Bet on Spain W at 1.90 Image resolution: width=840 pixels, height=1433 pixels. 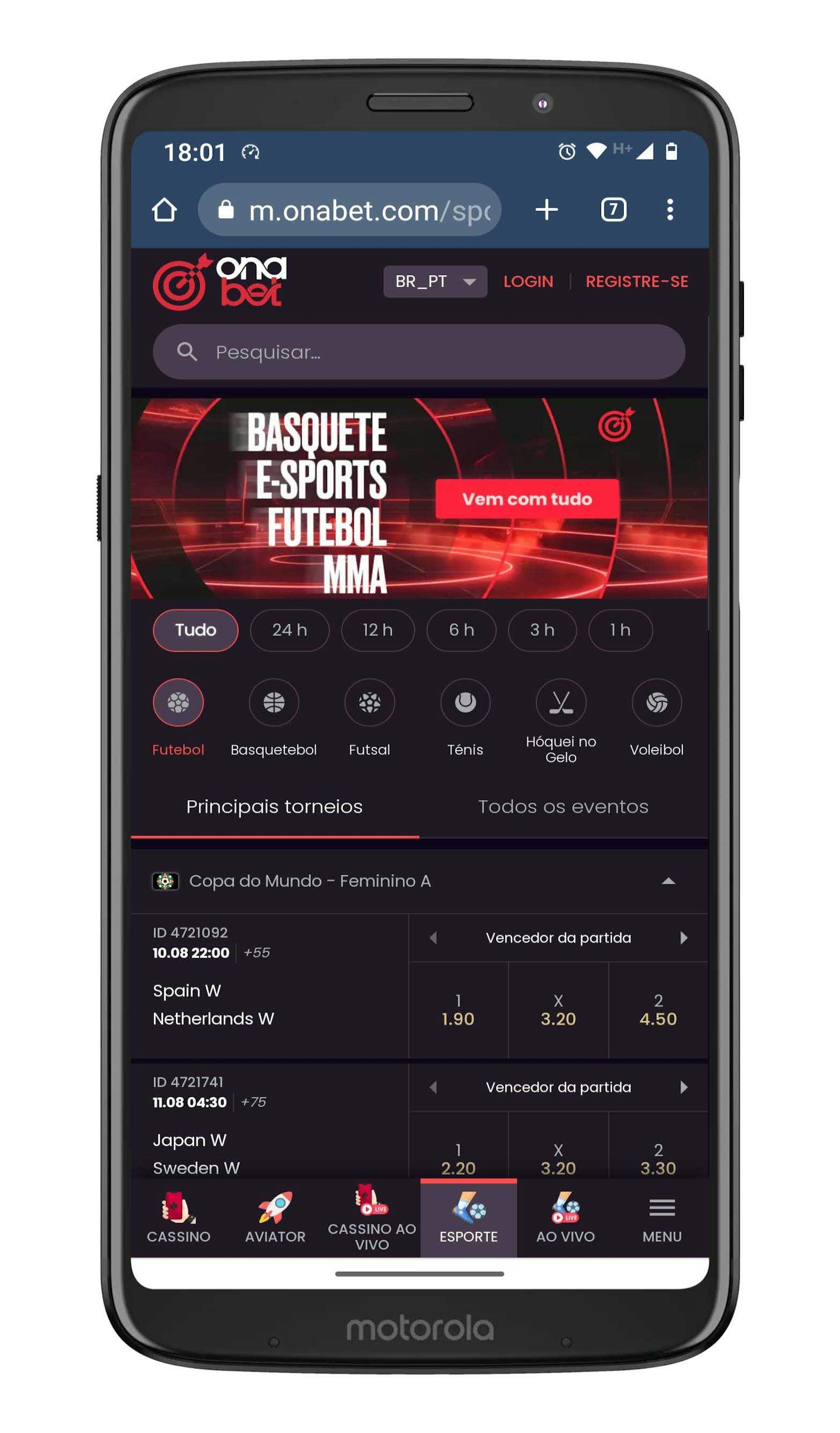click(x=458, y=1010)
